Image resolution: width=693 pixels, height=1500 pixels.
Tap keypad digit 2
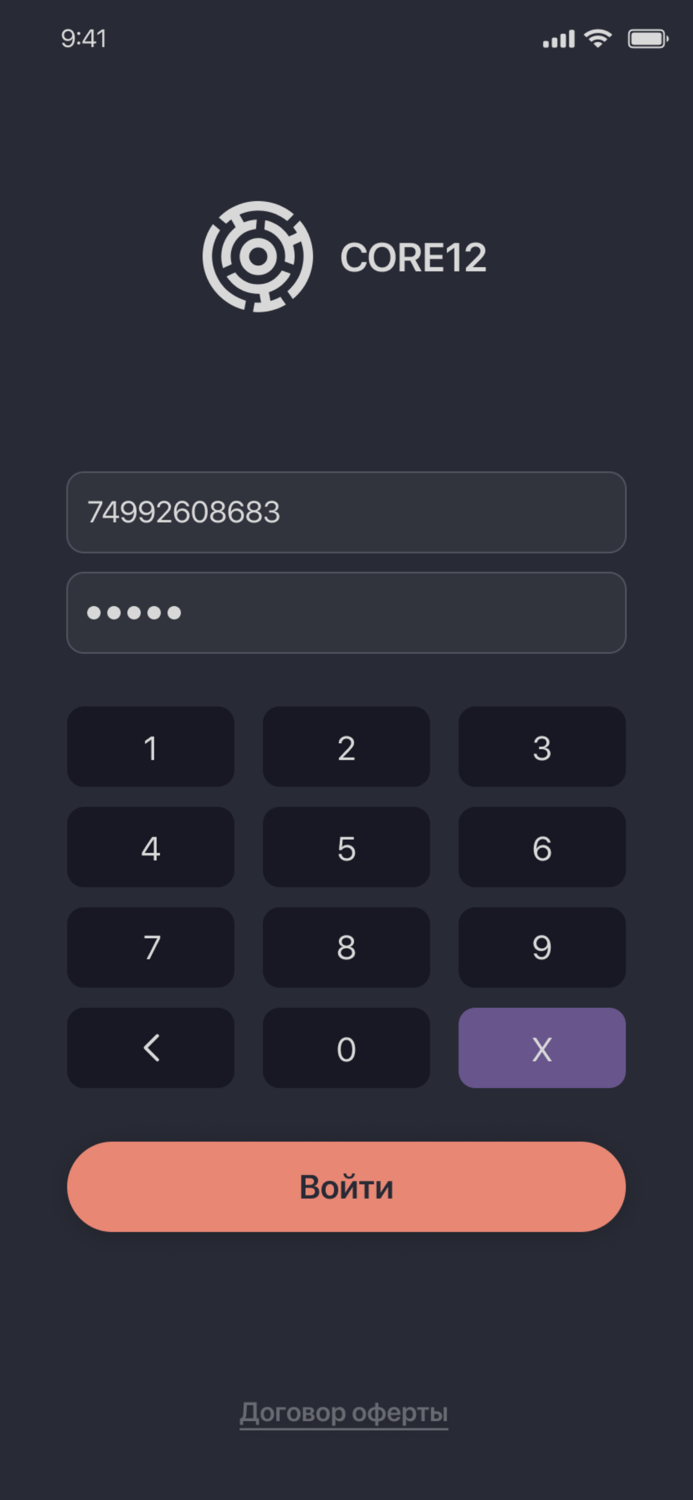pyautogui.click(x=346, y=747)
